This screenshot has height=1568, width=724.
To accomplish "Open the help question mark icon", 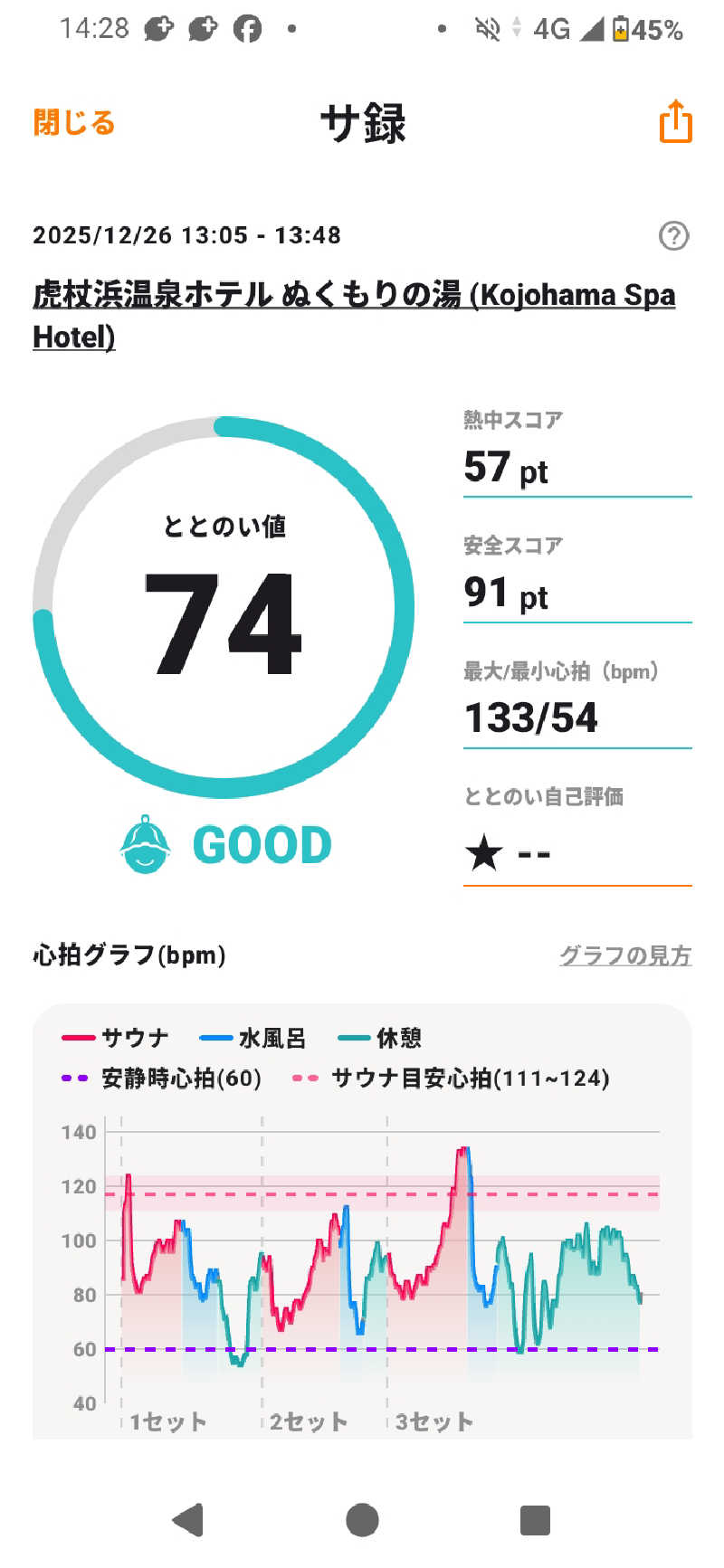I will coord(673,236).
